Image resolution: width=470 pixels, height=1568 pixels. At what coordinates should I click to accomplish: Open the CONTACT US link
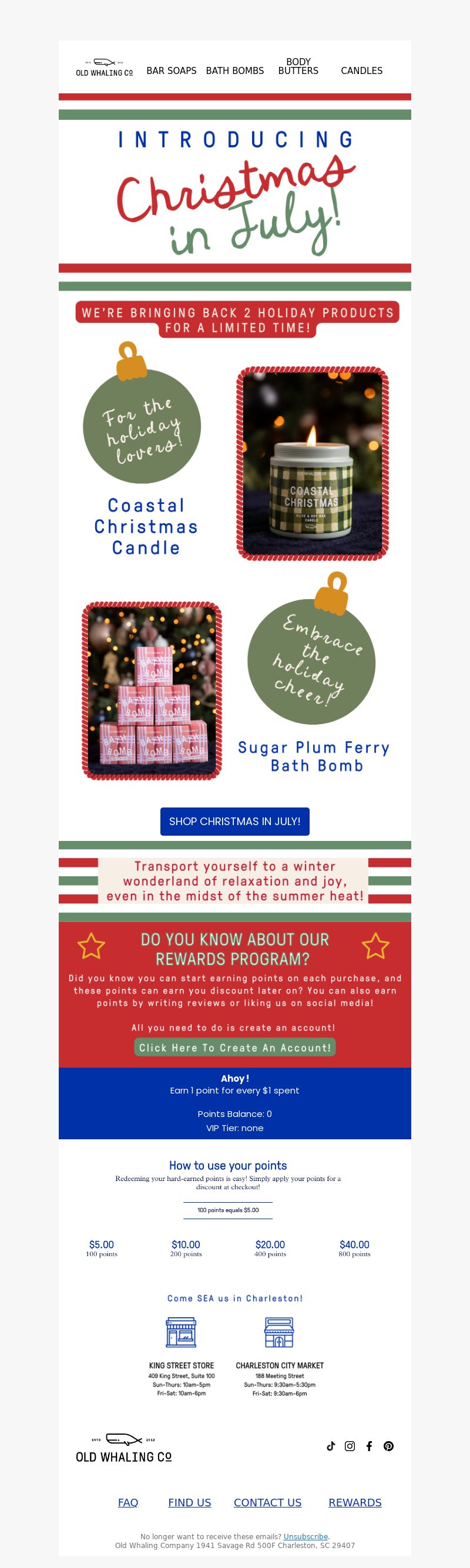pos(267,1502)
